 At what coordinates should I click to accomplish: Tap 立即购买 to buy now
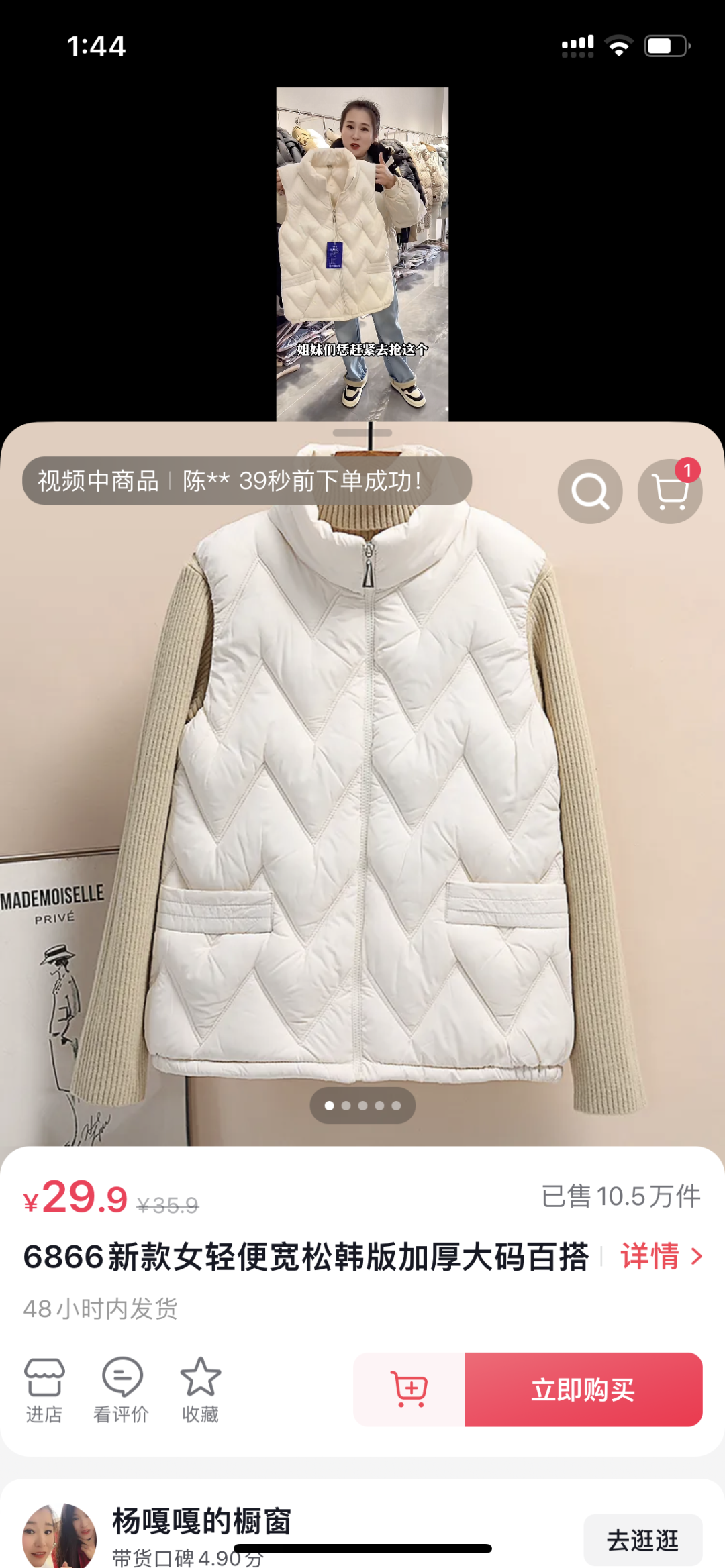[583, 1389]
